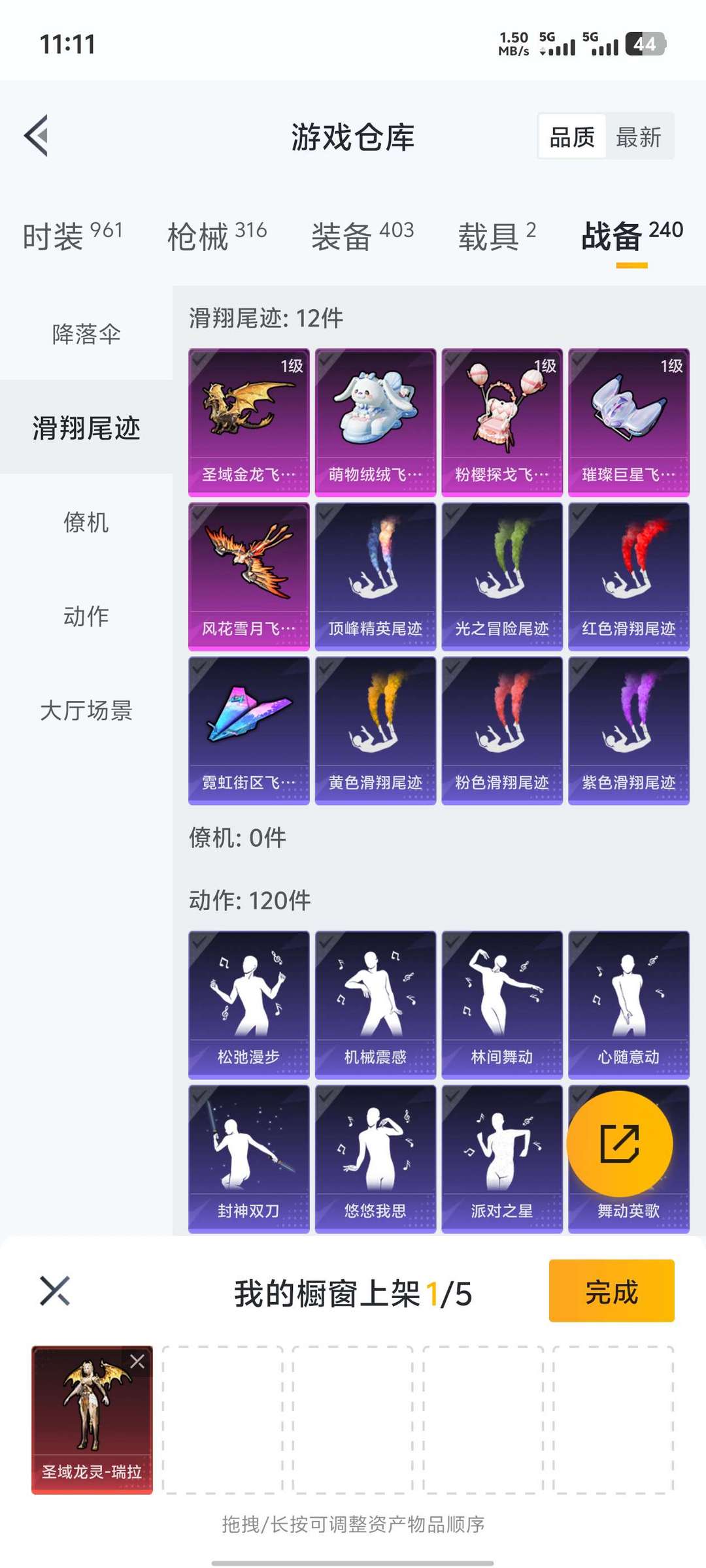Go back using the top-left arrow
Screen dimensions: 706x1568
[x=37, y=136]
